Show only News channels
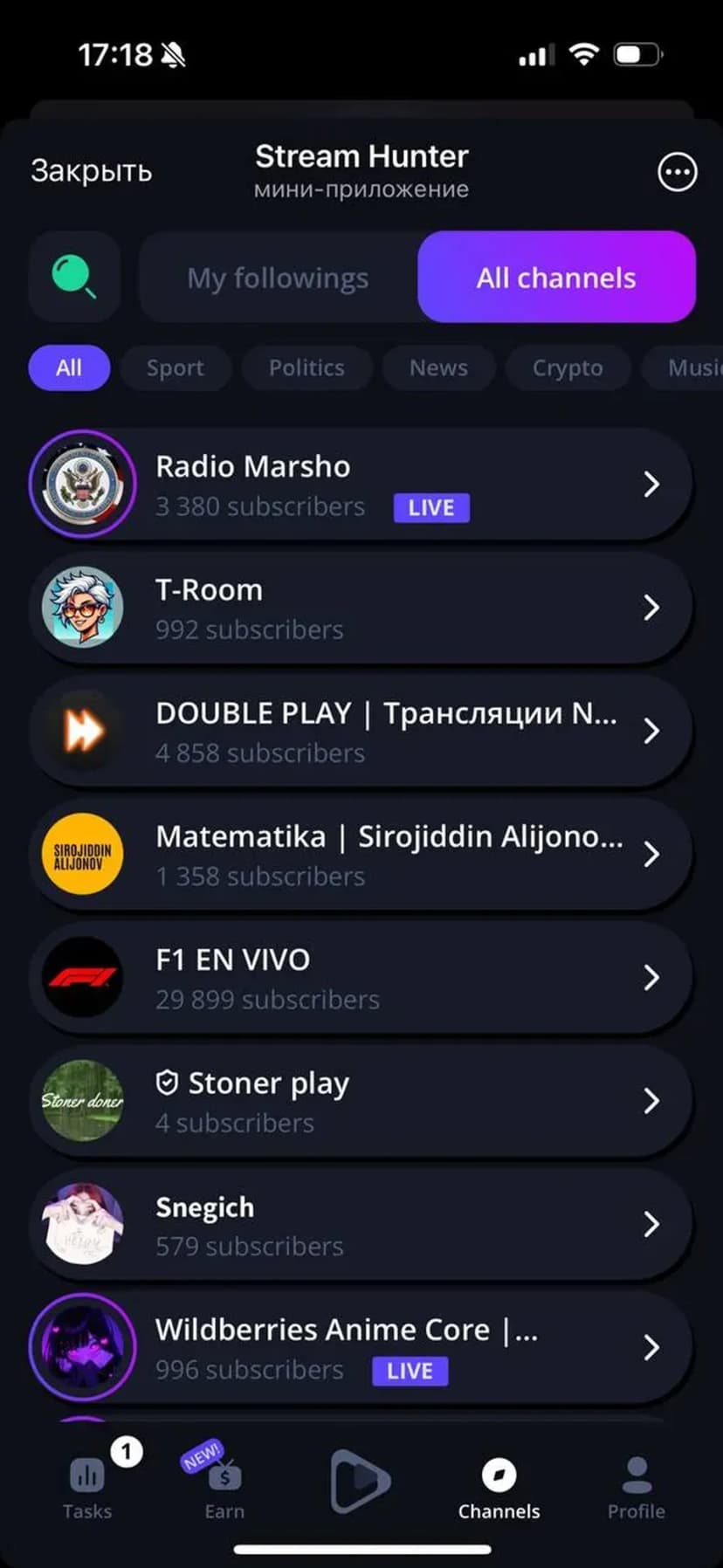Image resolution: width=723 pixels, height=1568 pixels. [x=438, y=368]
